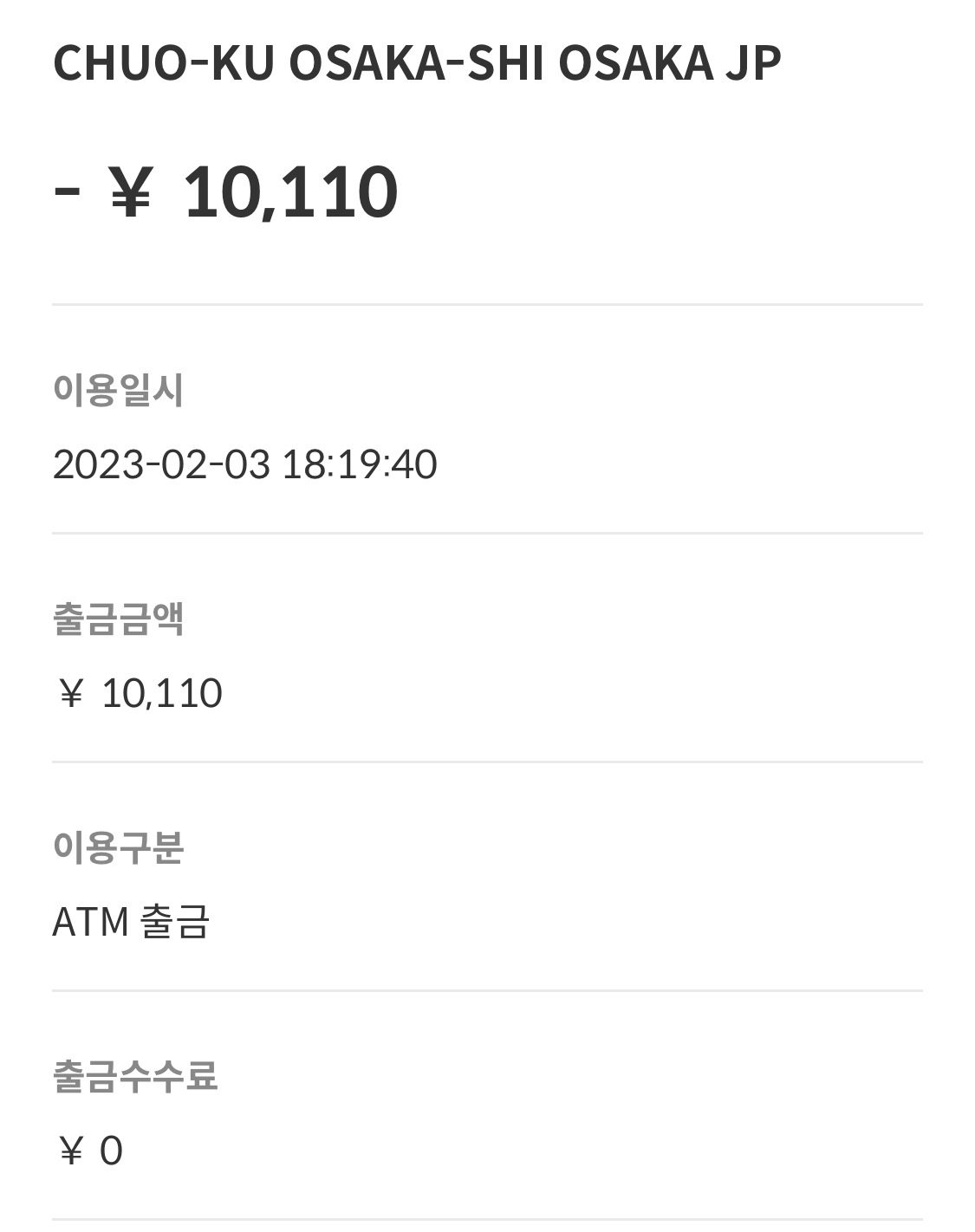Viewport: 975px width, 1232px height.
Task: Click the 이용구분 label
Action: pyautogui.click(x=118, y=850)
